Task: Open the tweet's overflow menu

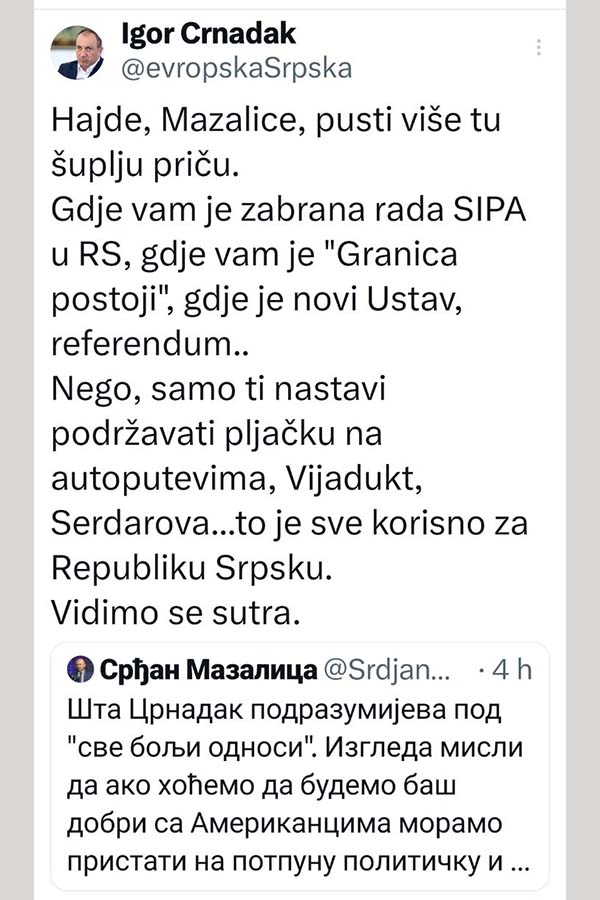Action: 539,47
